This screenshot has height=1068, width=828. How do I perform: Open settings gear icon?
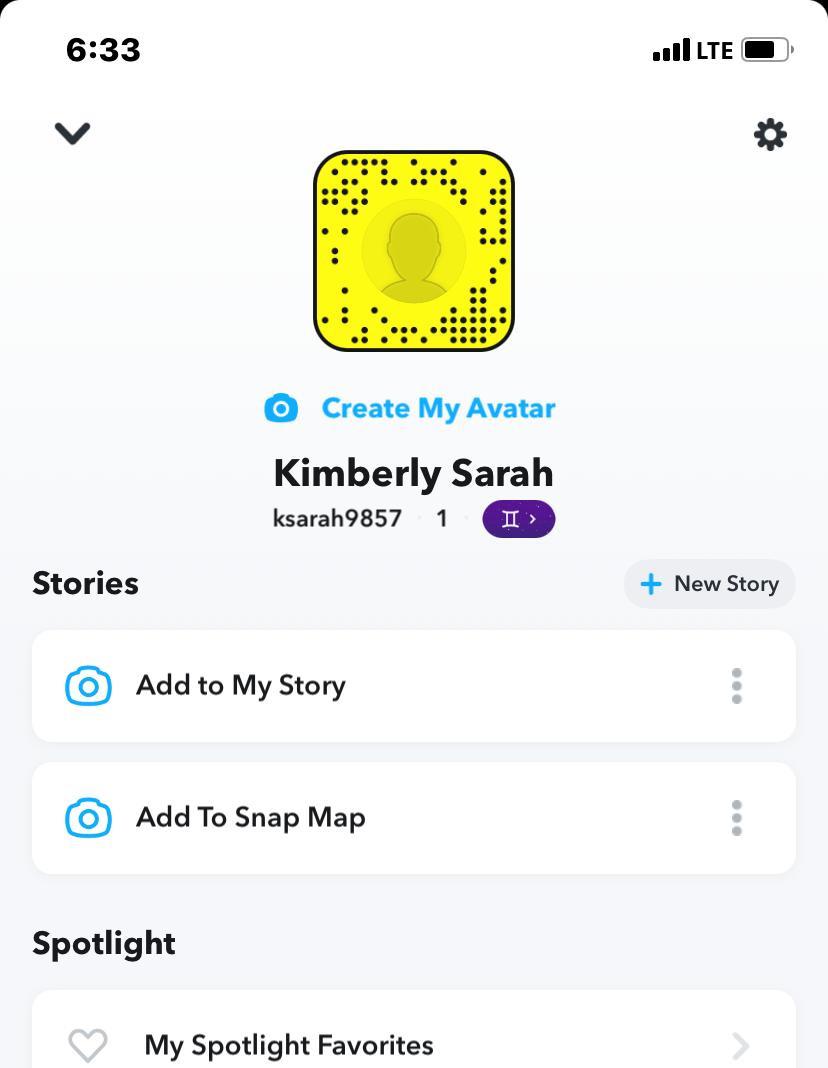click(x=770, y=135)
